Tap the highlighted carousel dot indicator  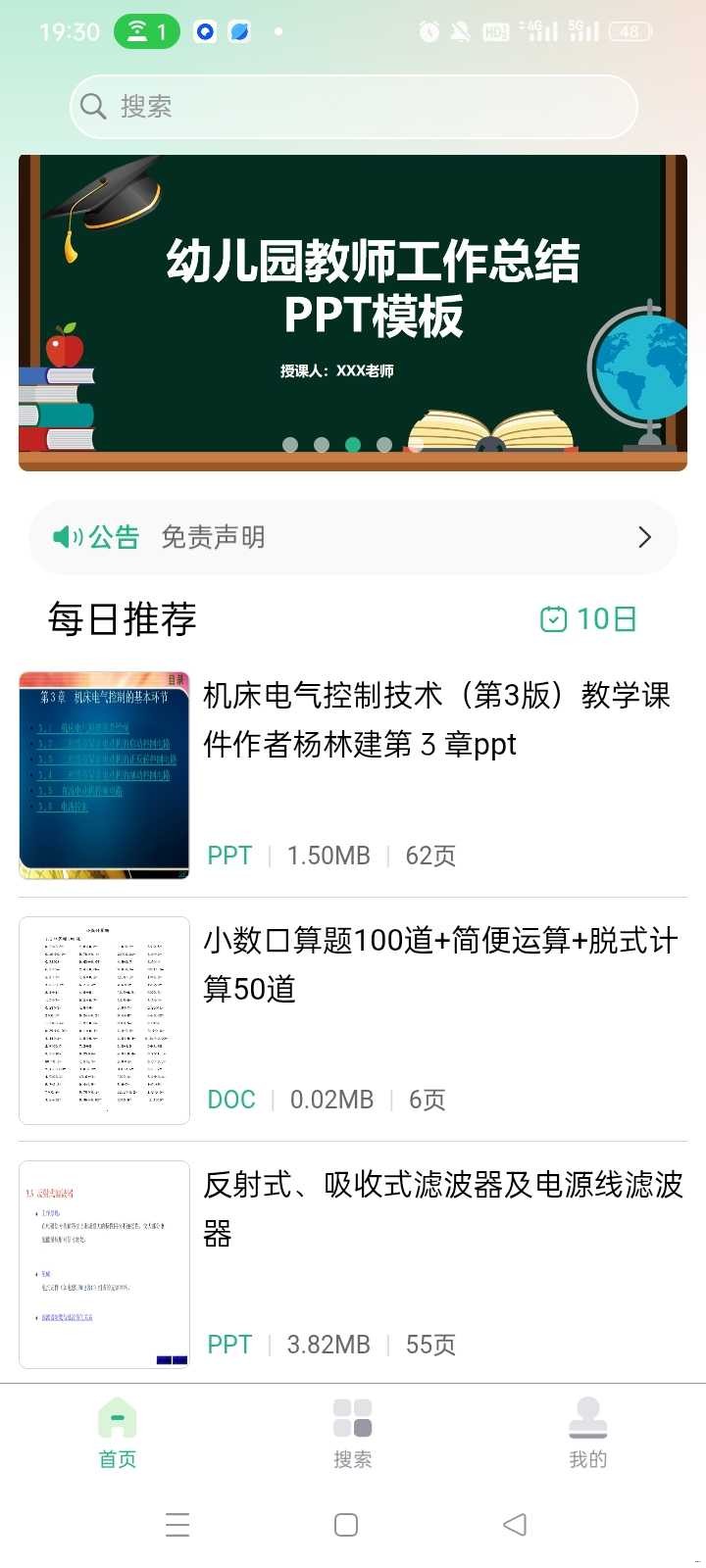pos(352,444)
